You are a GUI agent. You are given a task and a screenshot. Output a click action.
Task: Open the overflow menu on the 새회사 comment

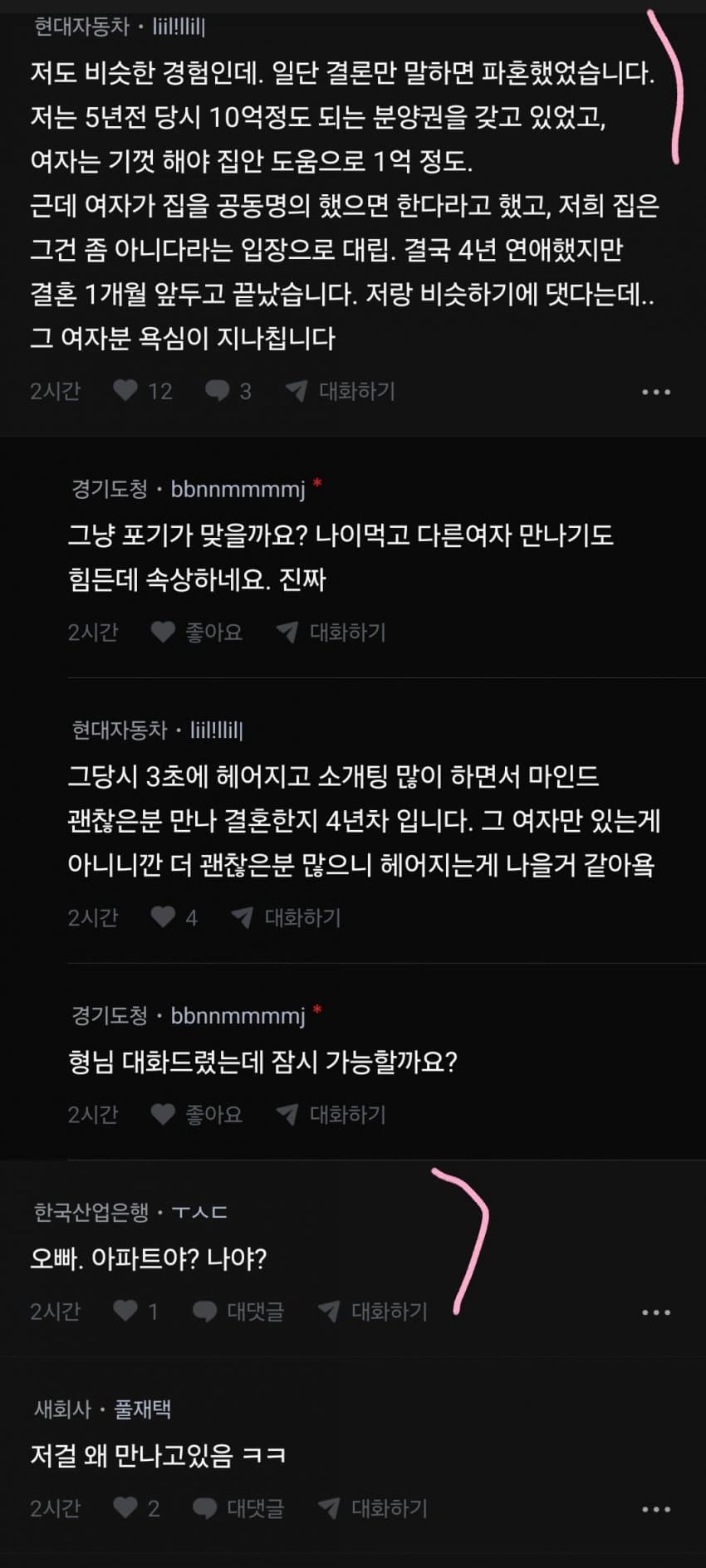click(655, 1509)
